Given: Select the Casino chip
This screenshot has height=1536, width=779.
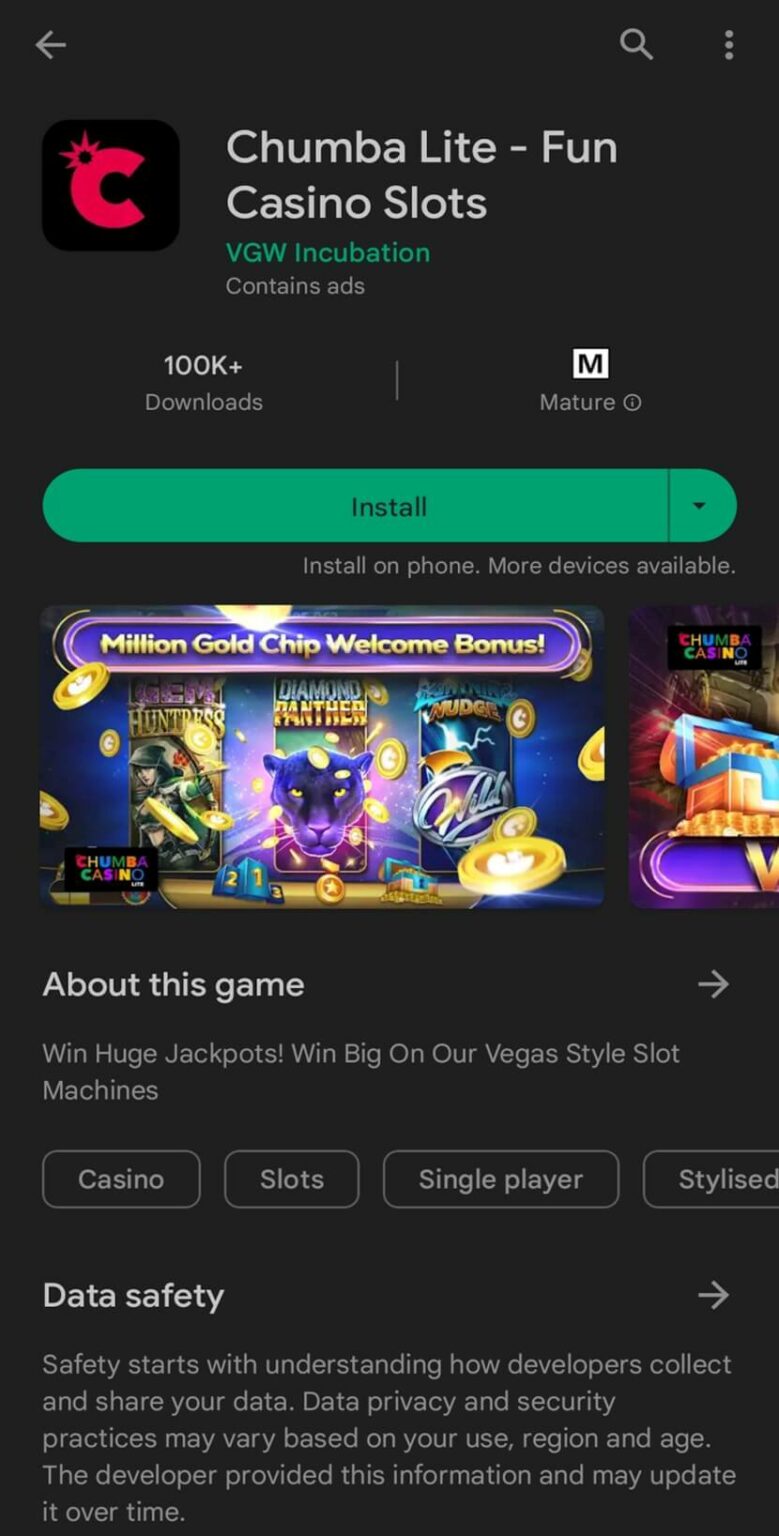Looking at the screenshot, I should (x=121, y=1179).
